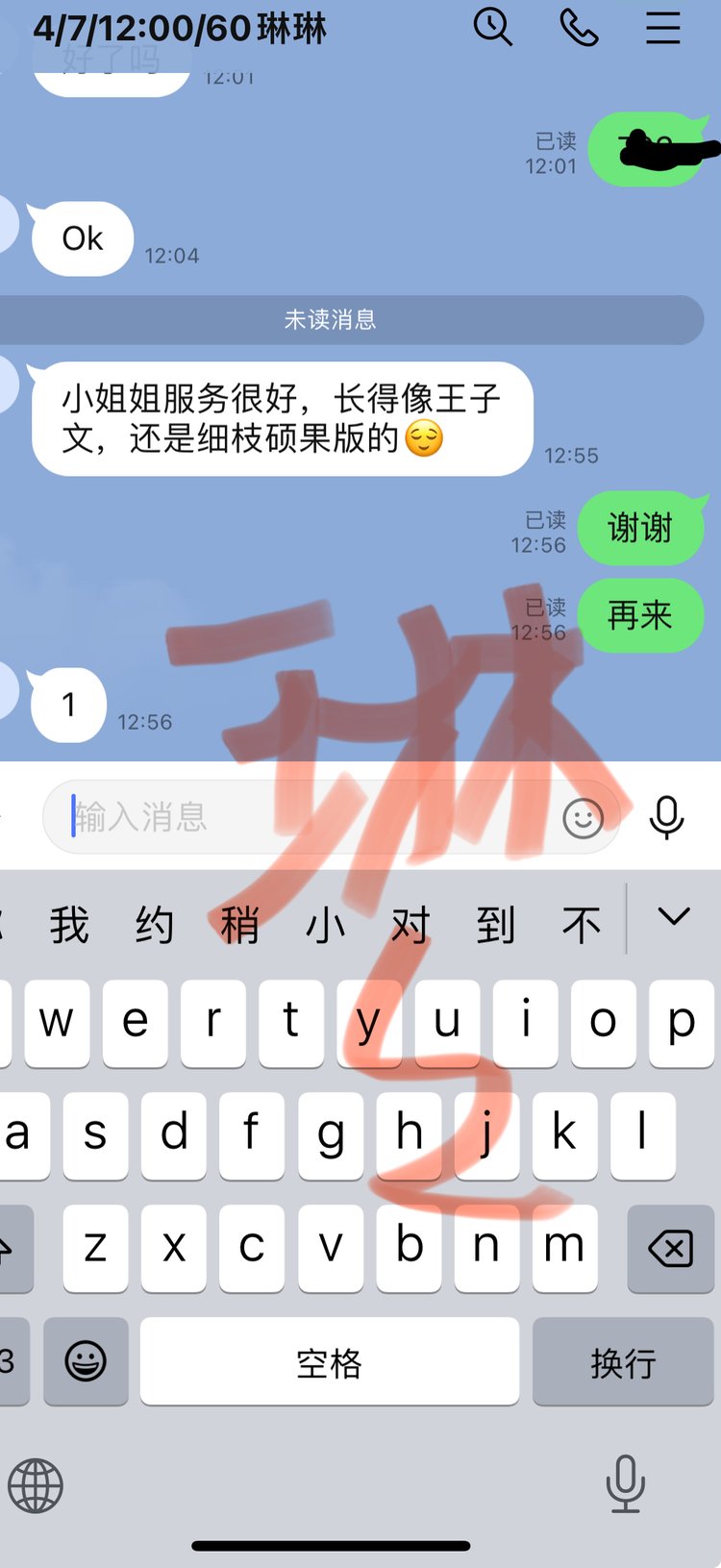
Task: Start dictation with keyboard microphone
Action: click(625, 1483)
